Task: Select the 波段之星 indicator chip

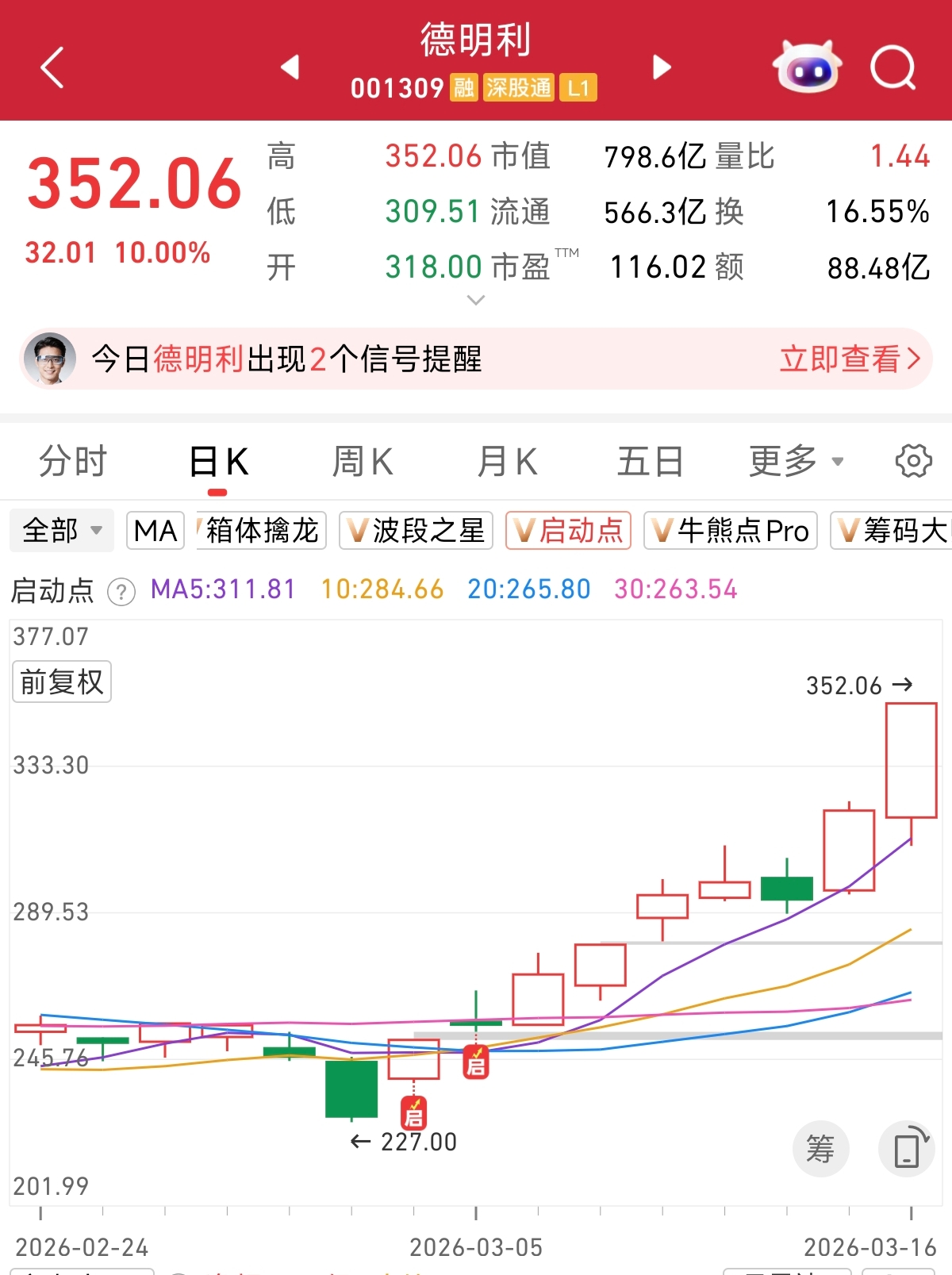Action: tap(416, 530)
